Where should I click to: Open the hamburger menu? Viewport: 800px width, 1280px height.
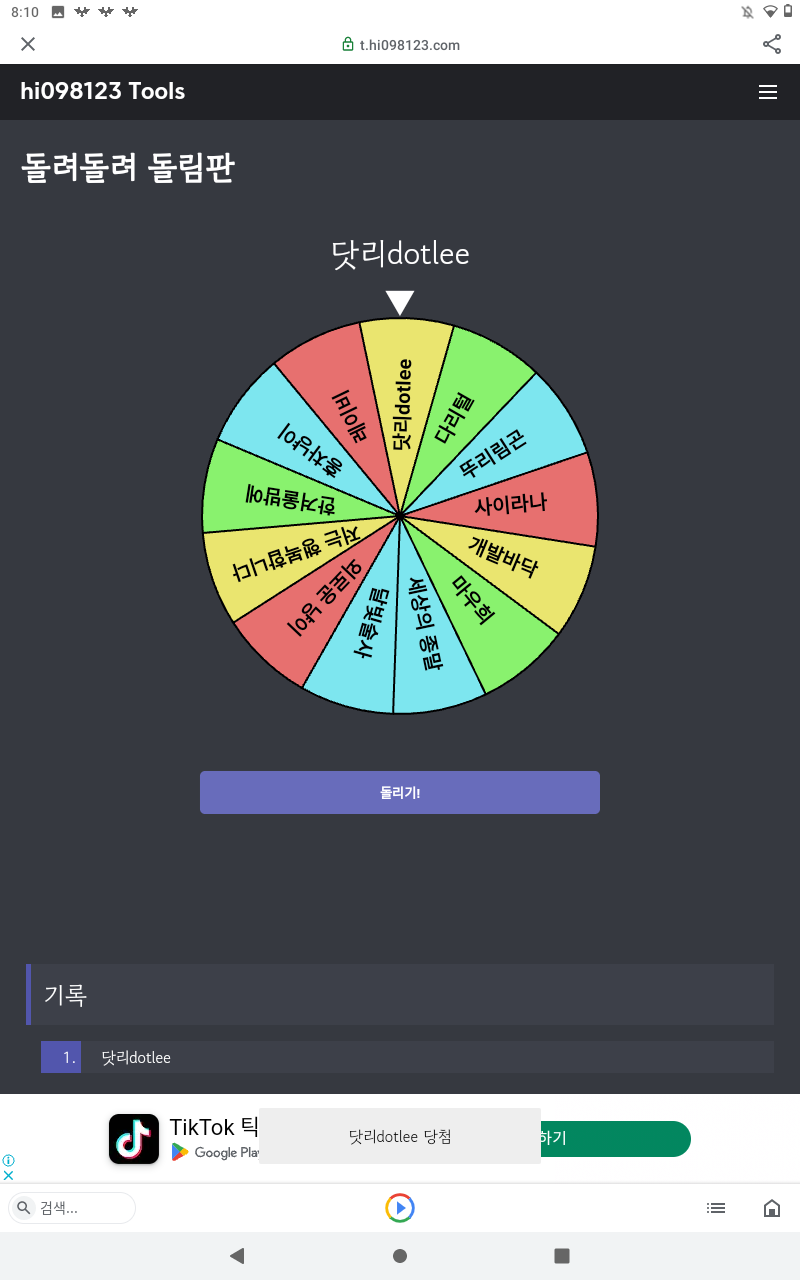[x=768, y=92]
